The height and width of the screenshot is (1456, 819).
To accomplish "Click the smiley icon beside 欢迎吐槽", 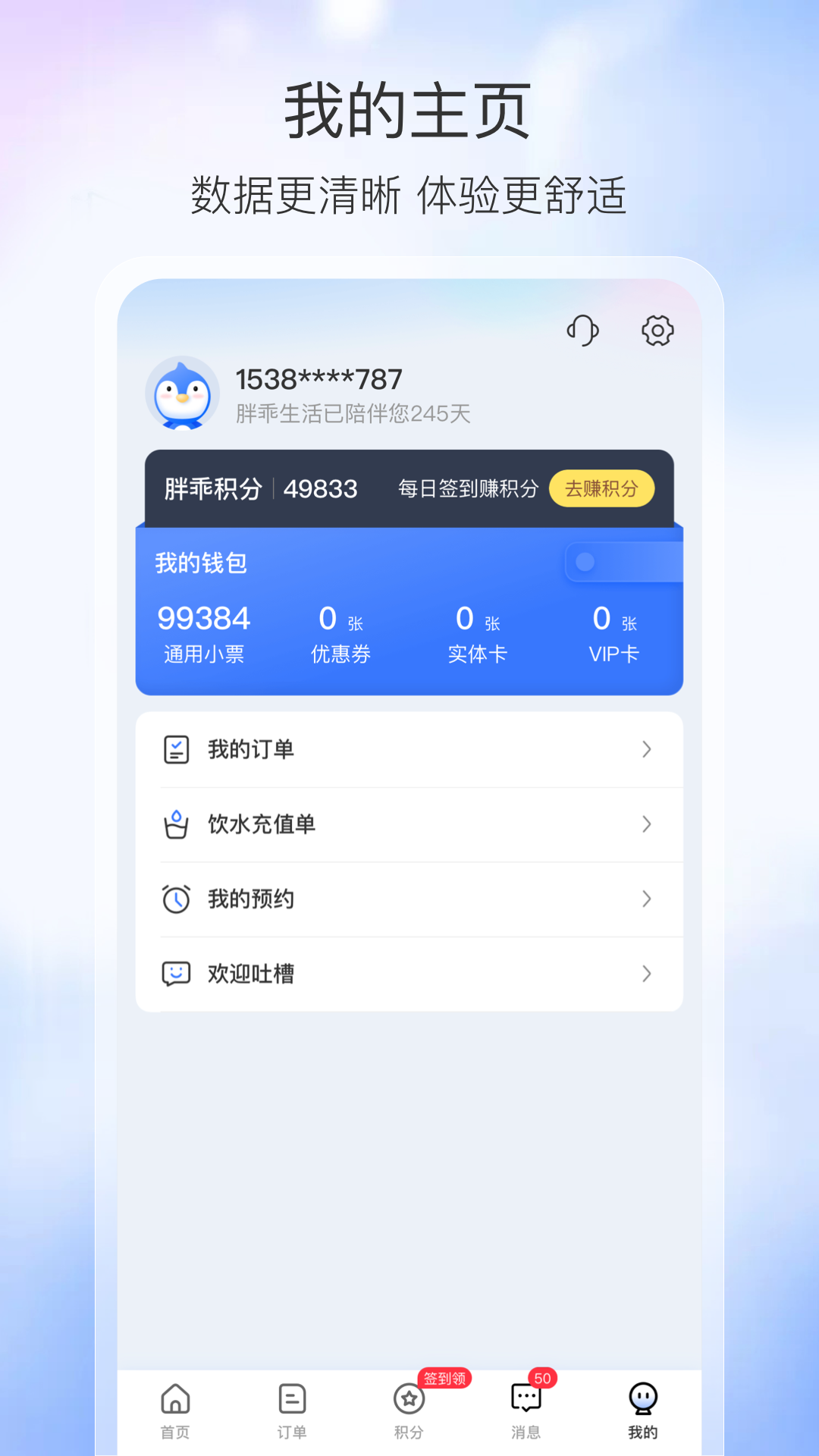I will [x=176, y=973].
